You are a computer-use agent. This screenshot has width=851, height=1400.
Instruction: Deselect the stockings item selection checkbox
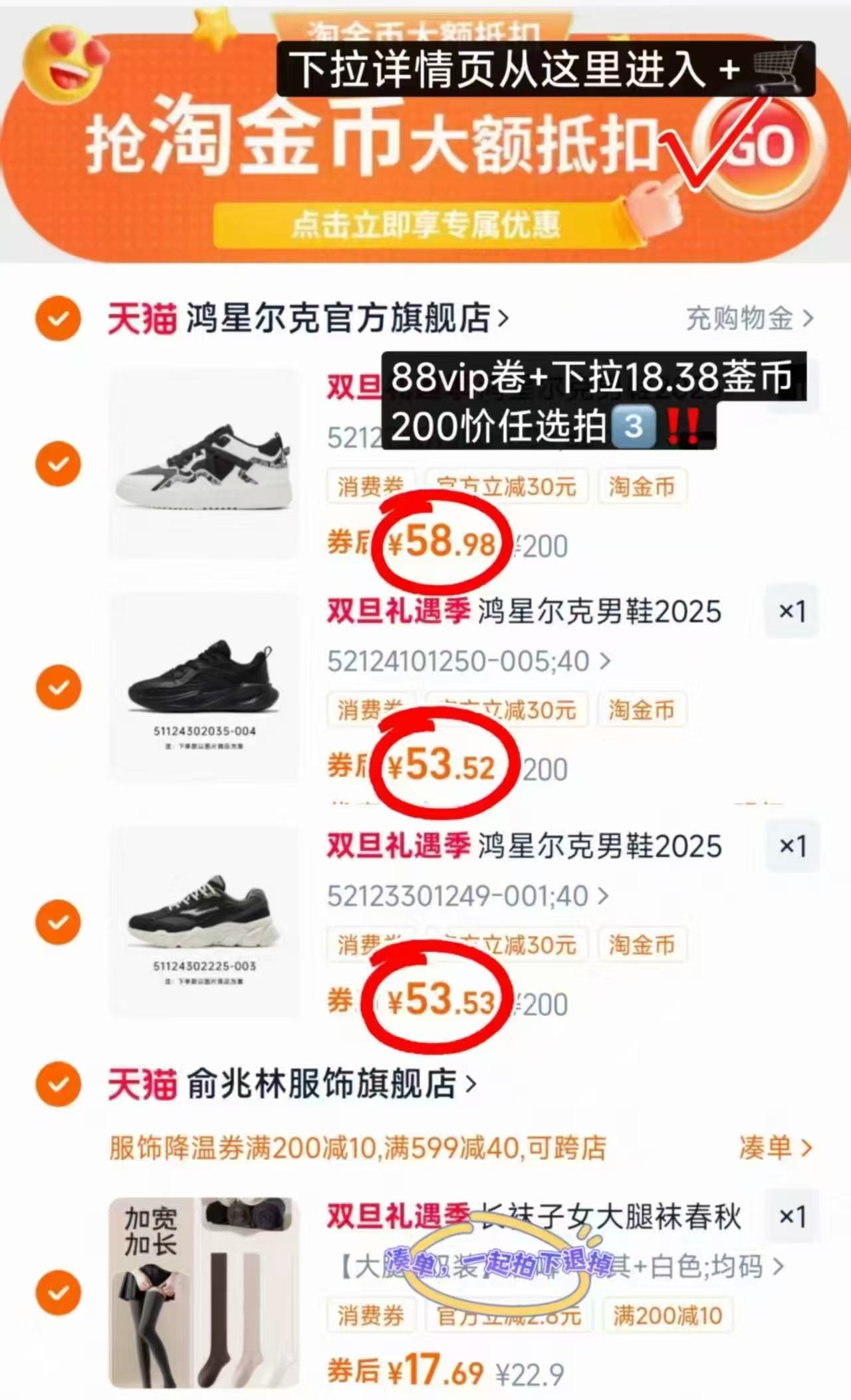(59, 1290)
